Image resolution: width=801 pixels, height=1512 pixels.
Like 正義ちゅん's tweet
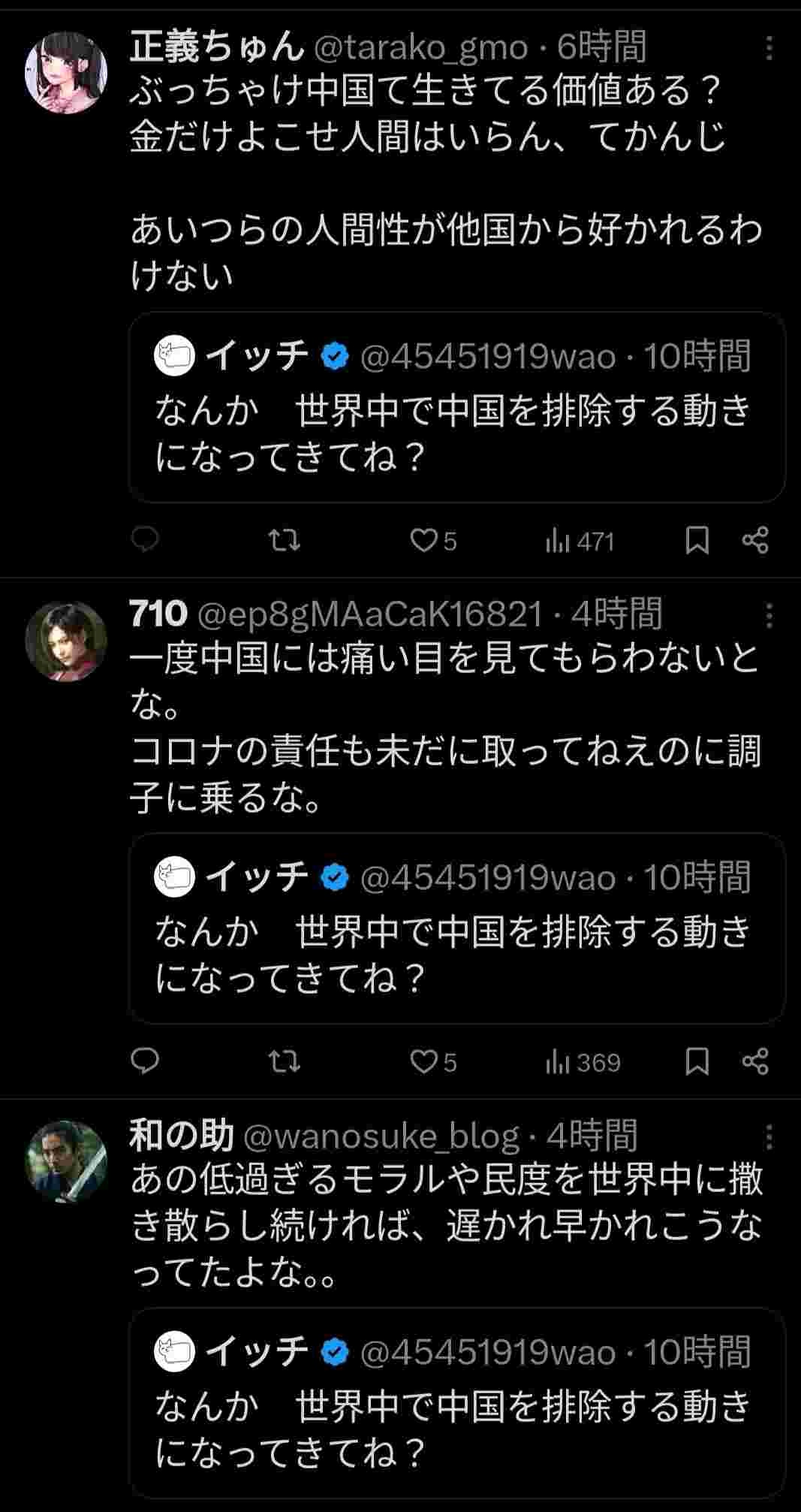tap(425, 540)
